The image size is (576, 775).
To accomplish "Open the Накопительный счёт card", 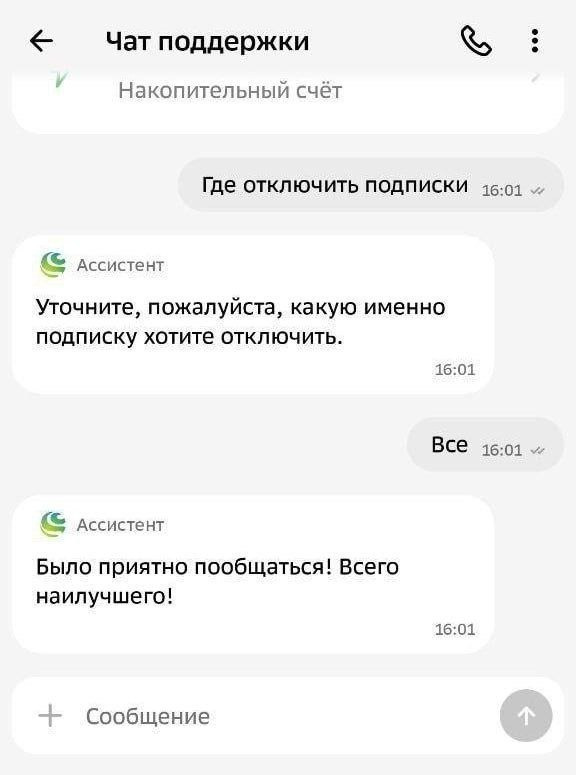I will coord(288,101).
